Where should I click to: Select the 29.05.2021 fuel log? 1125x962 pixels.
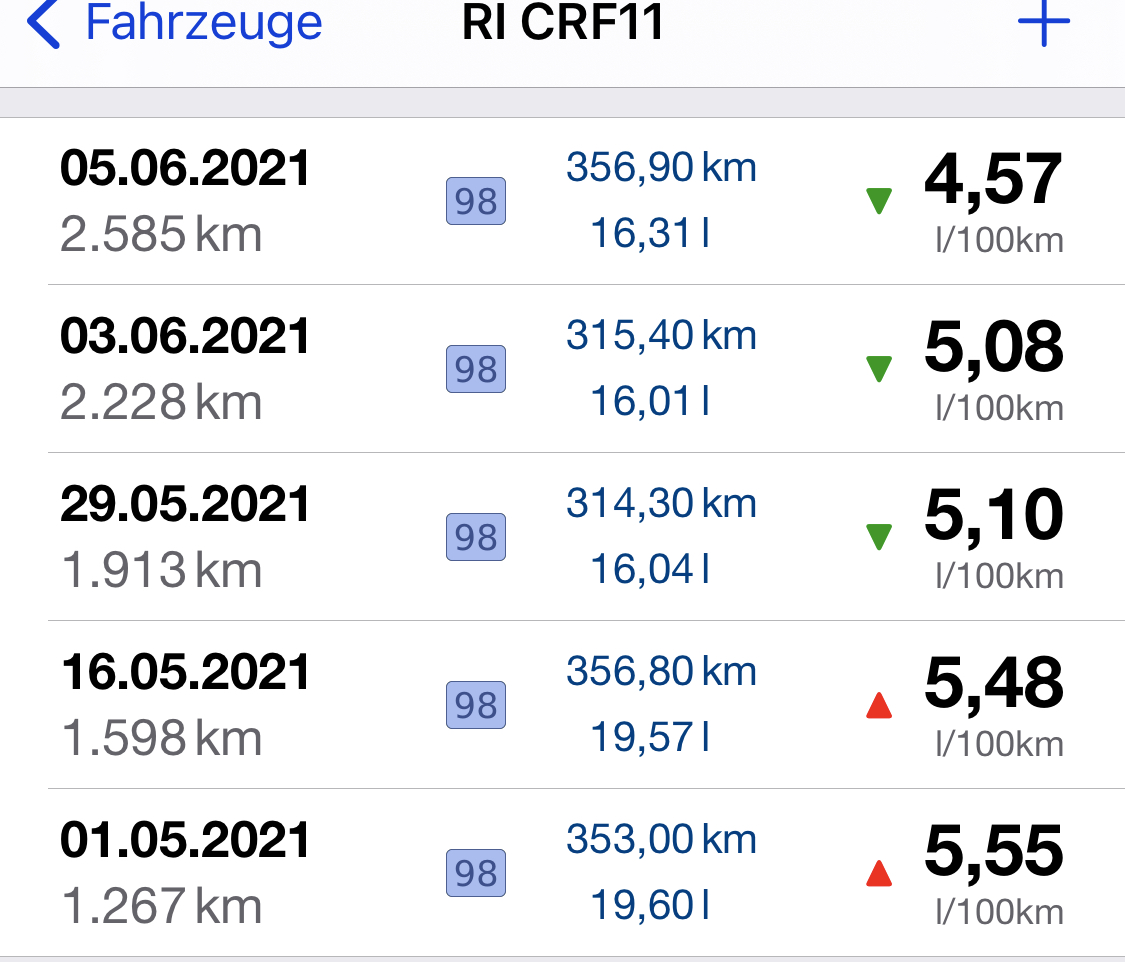click(562, 537)
